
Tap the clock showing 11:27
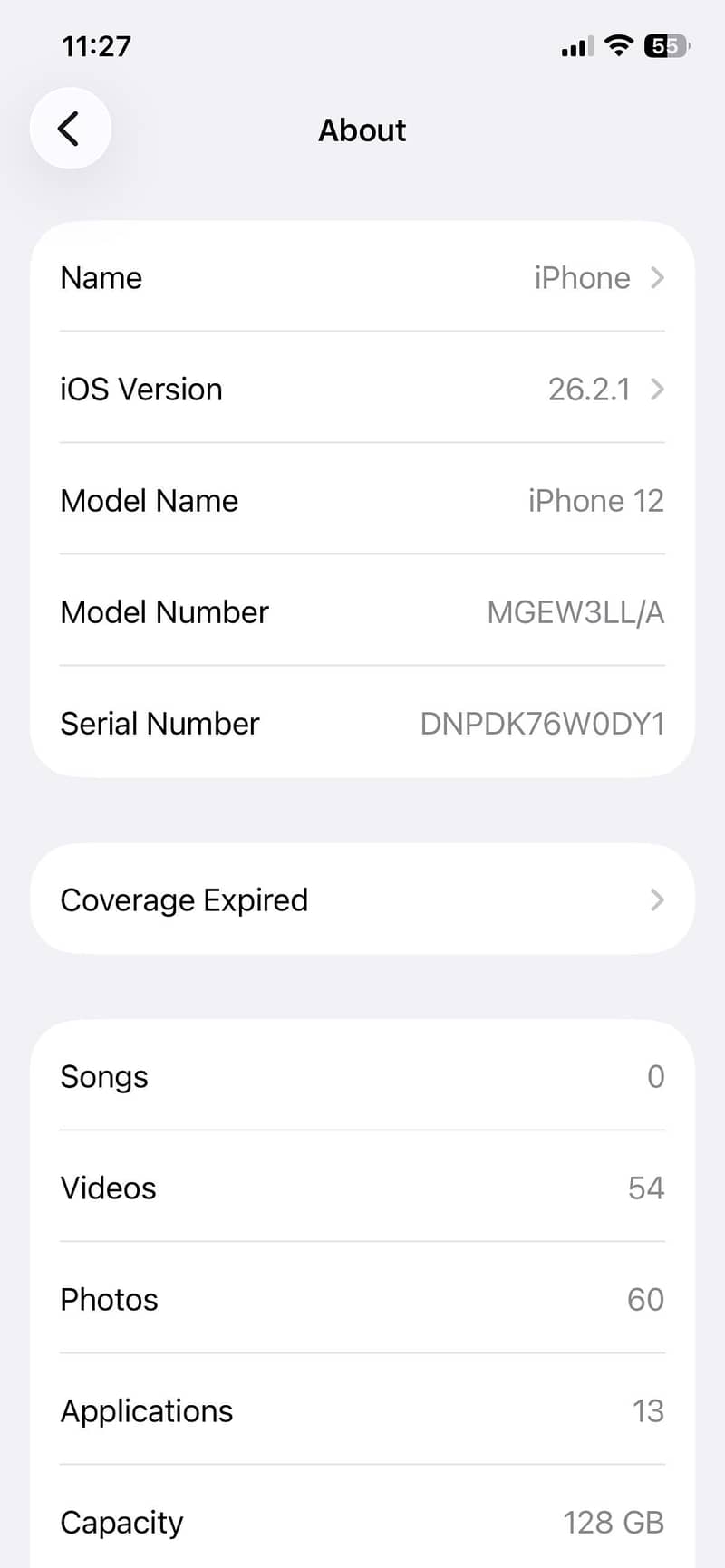coord(96,46)
